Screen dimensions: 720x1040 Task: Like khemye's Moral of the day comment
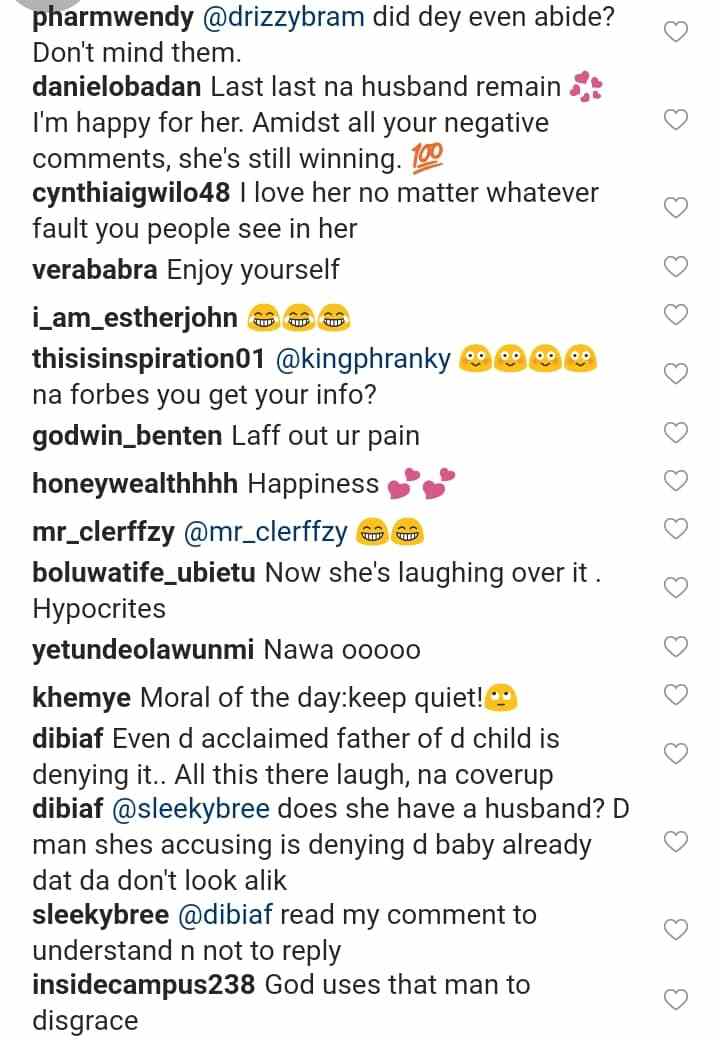tap(677, 694)
